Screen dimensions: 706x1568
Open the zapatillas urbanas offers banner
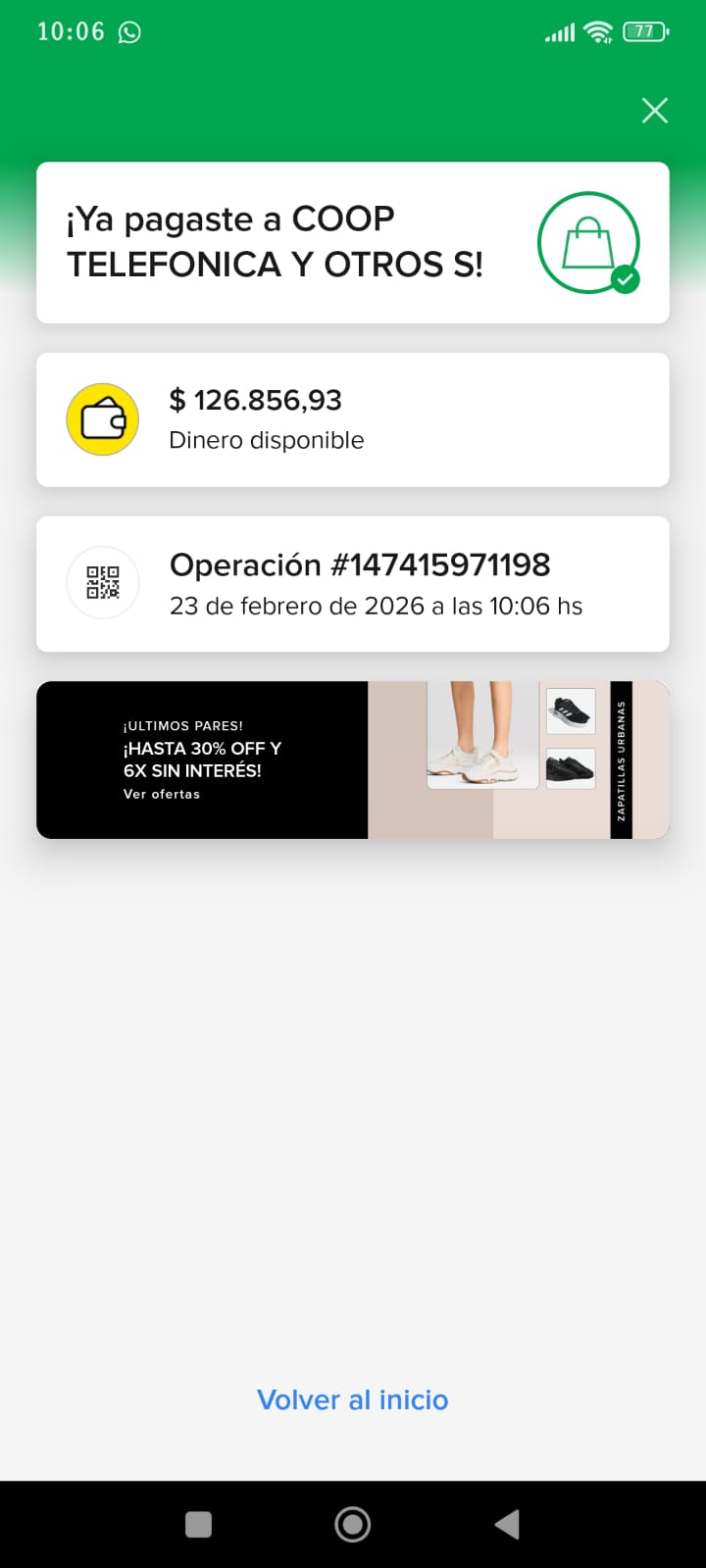352,759
